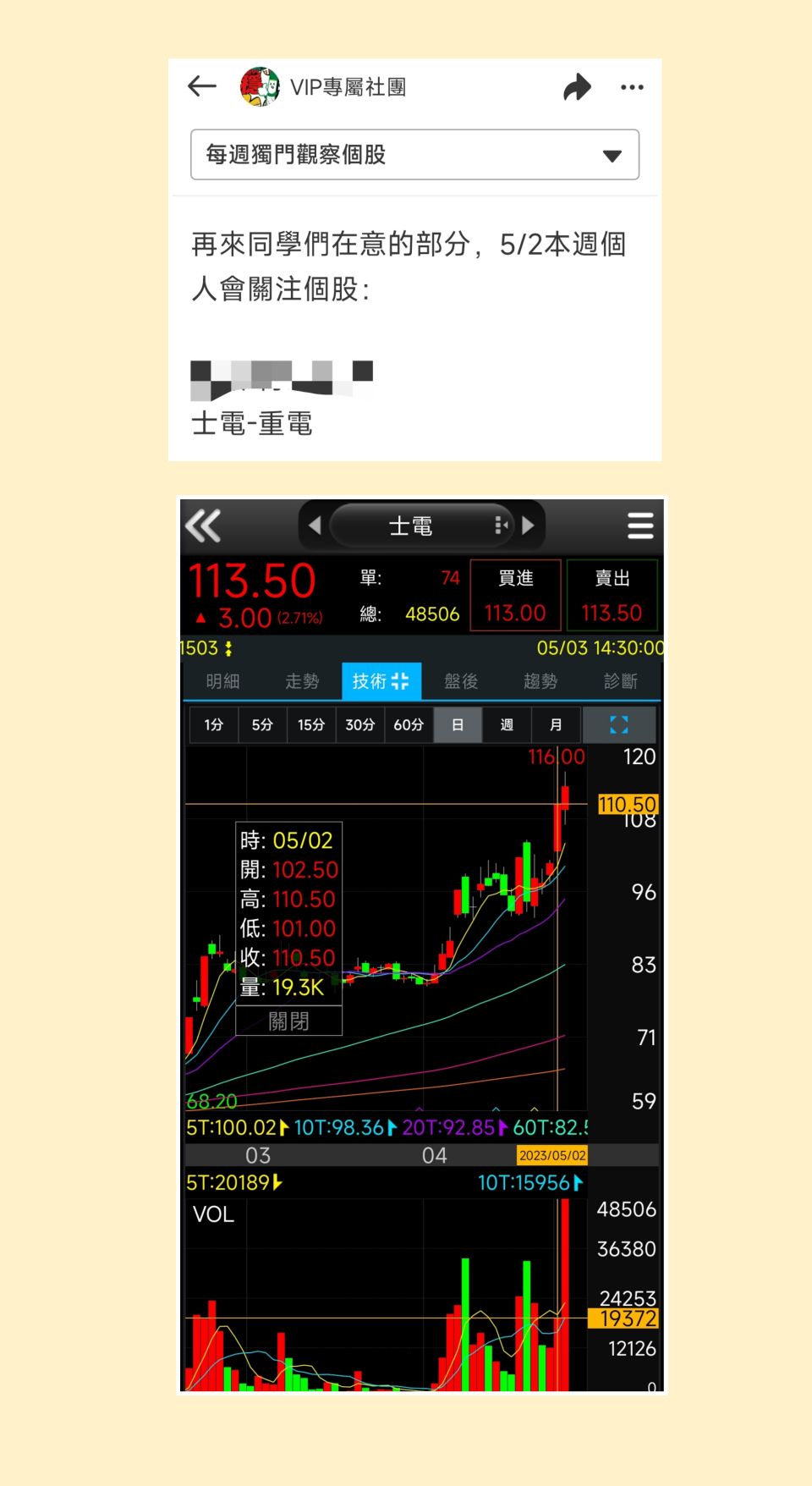Open the three-dot options menu
This screenshot has height=1486, width=812.
click(632, 87)
